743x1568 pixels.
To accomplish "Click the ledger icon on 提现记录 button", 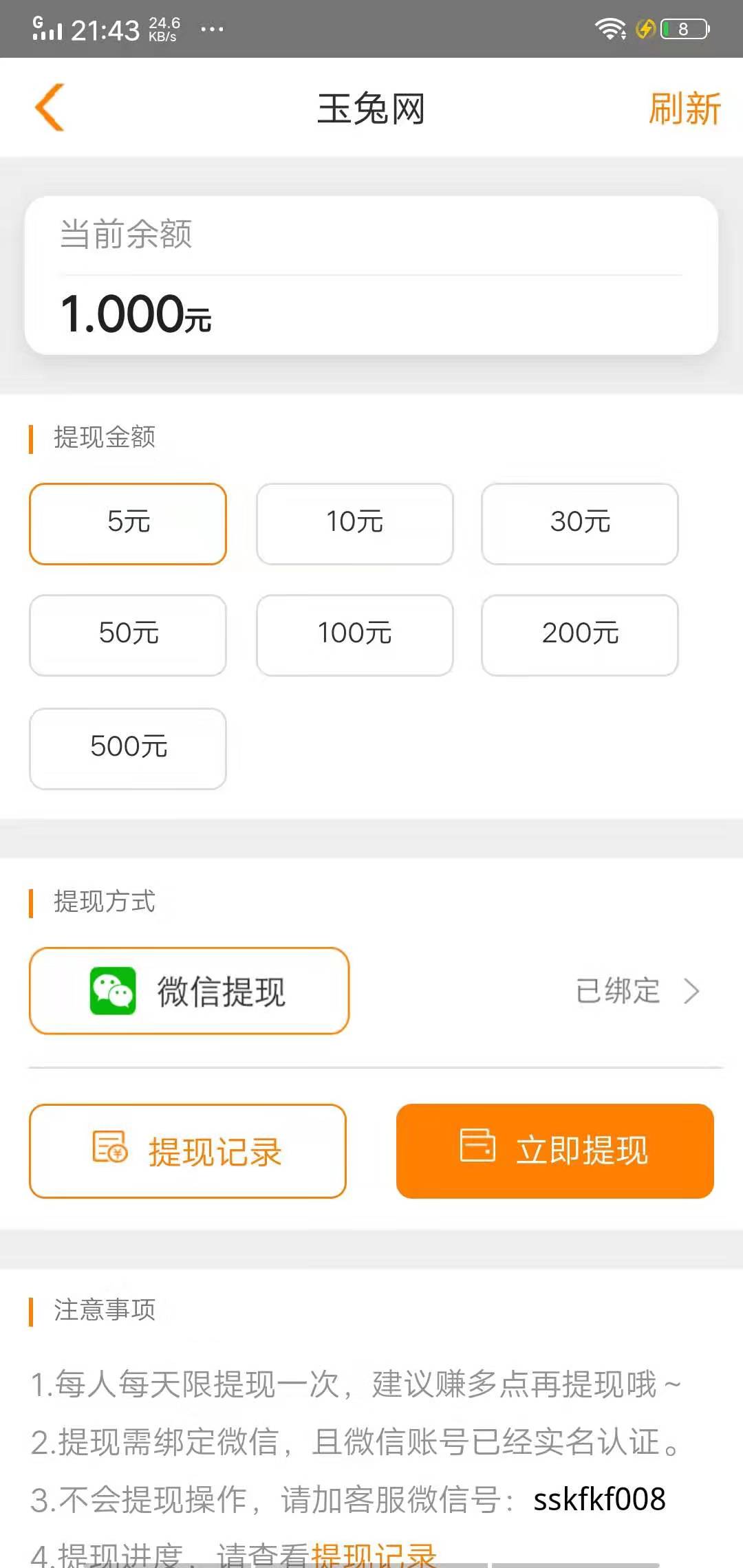I will [x=109, y=1150].
